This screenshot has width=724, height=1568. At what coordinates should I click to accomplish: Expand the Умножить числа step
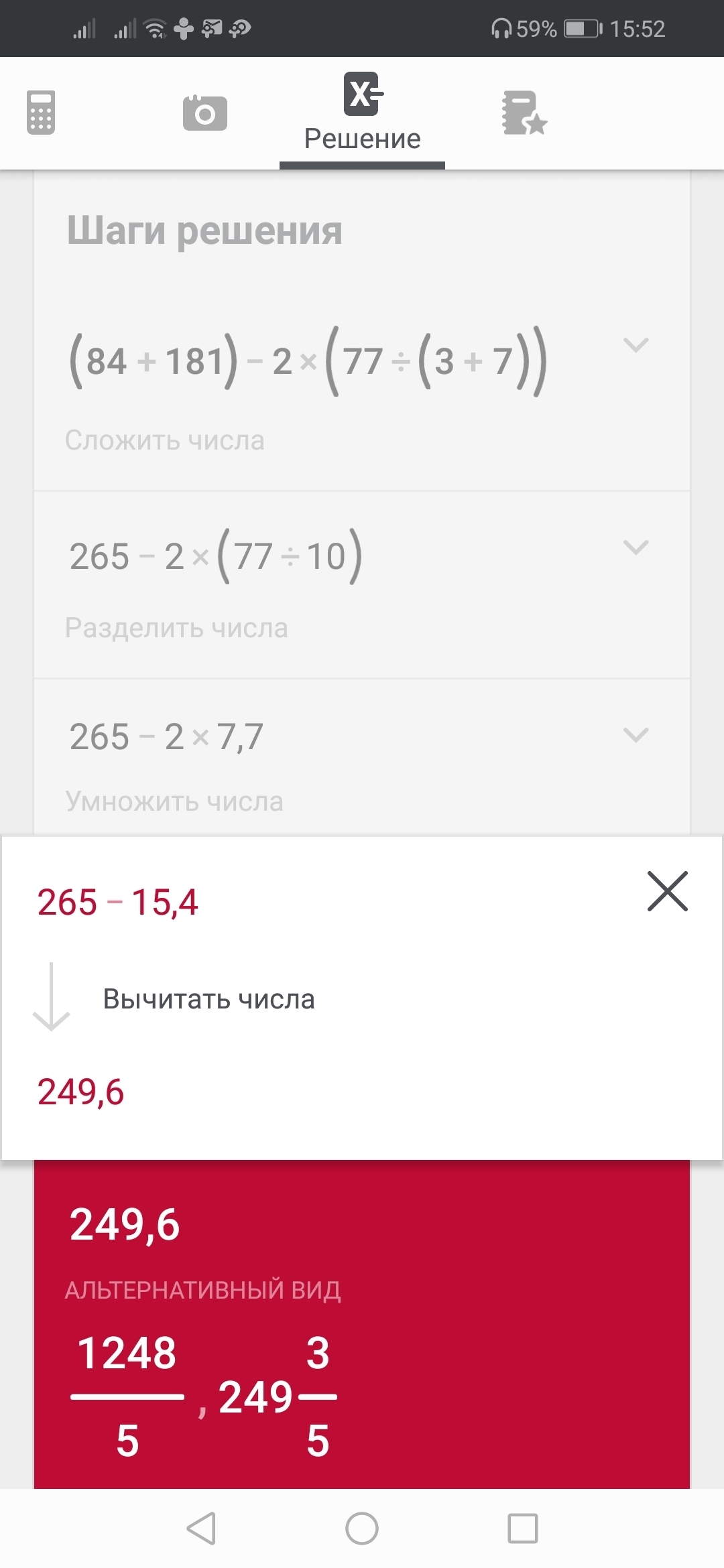pos(635,735)
